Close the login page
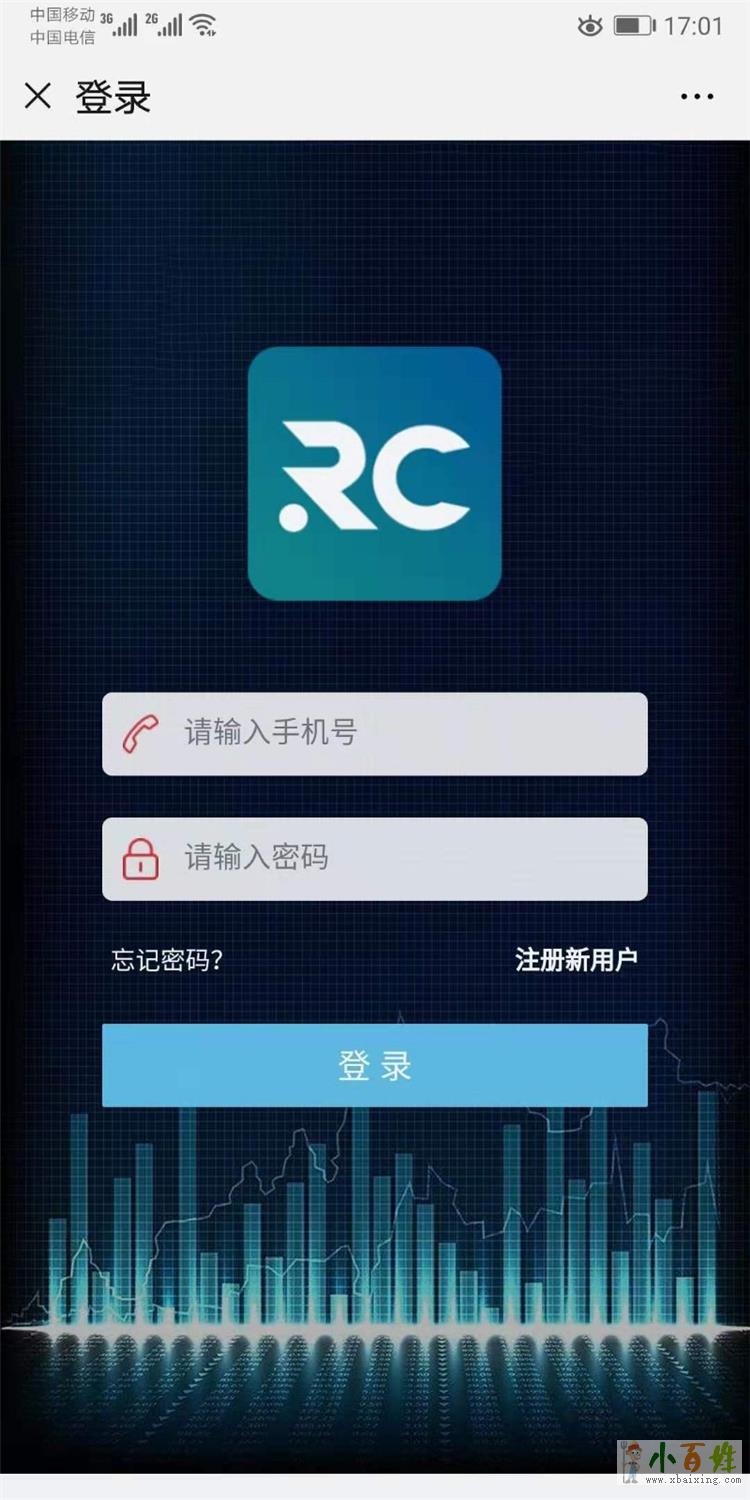750x1500 pixels. click(38, 97)
